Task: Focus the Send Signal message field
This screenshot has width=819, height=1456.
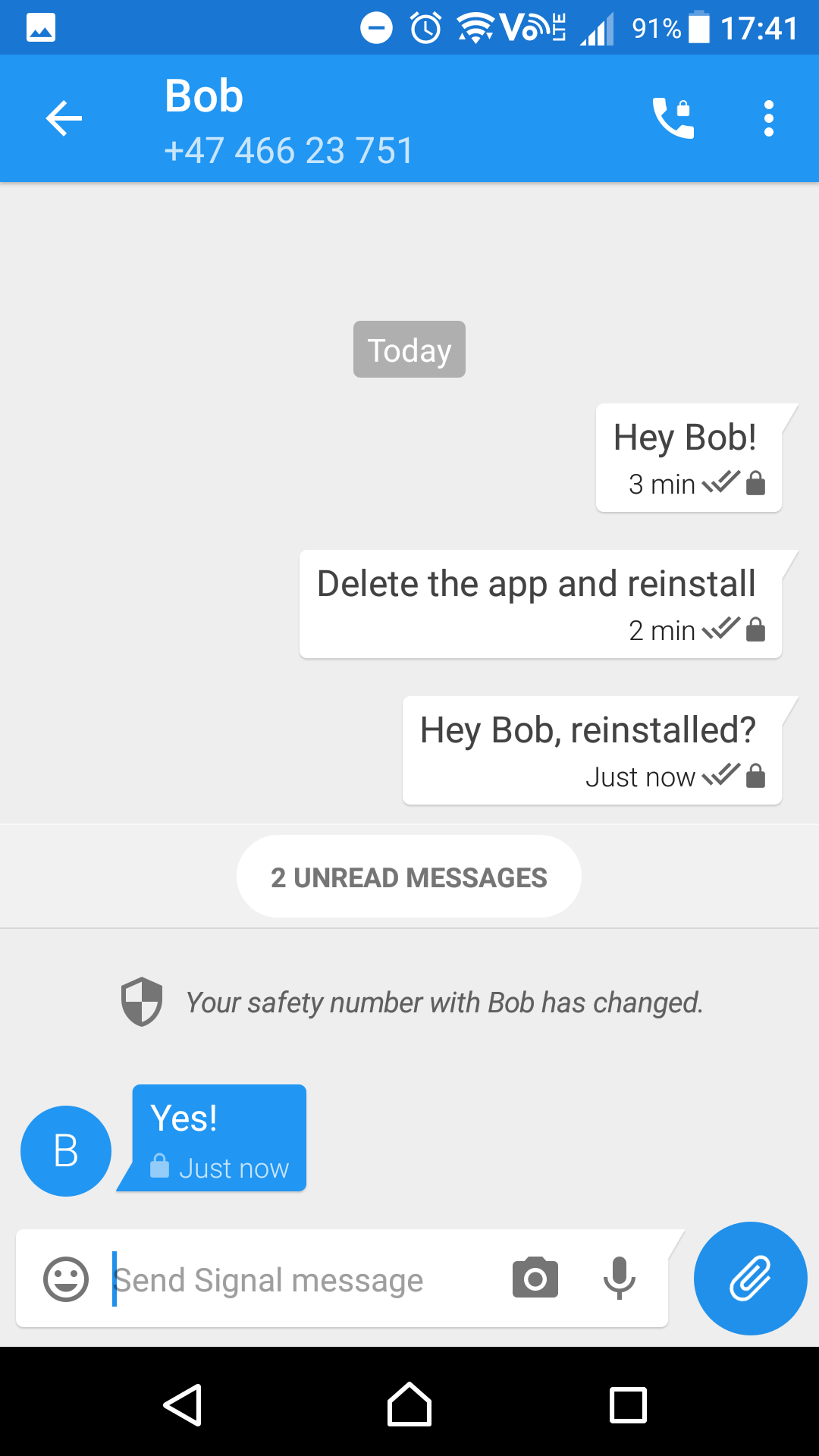Action: 303,1279
